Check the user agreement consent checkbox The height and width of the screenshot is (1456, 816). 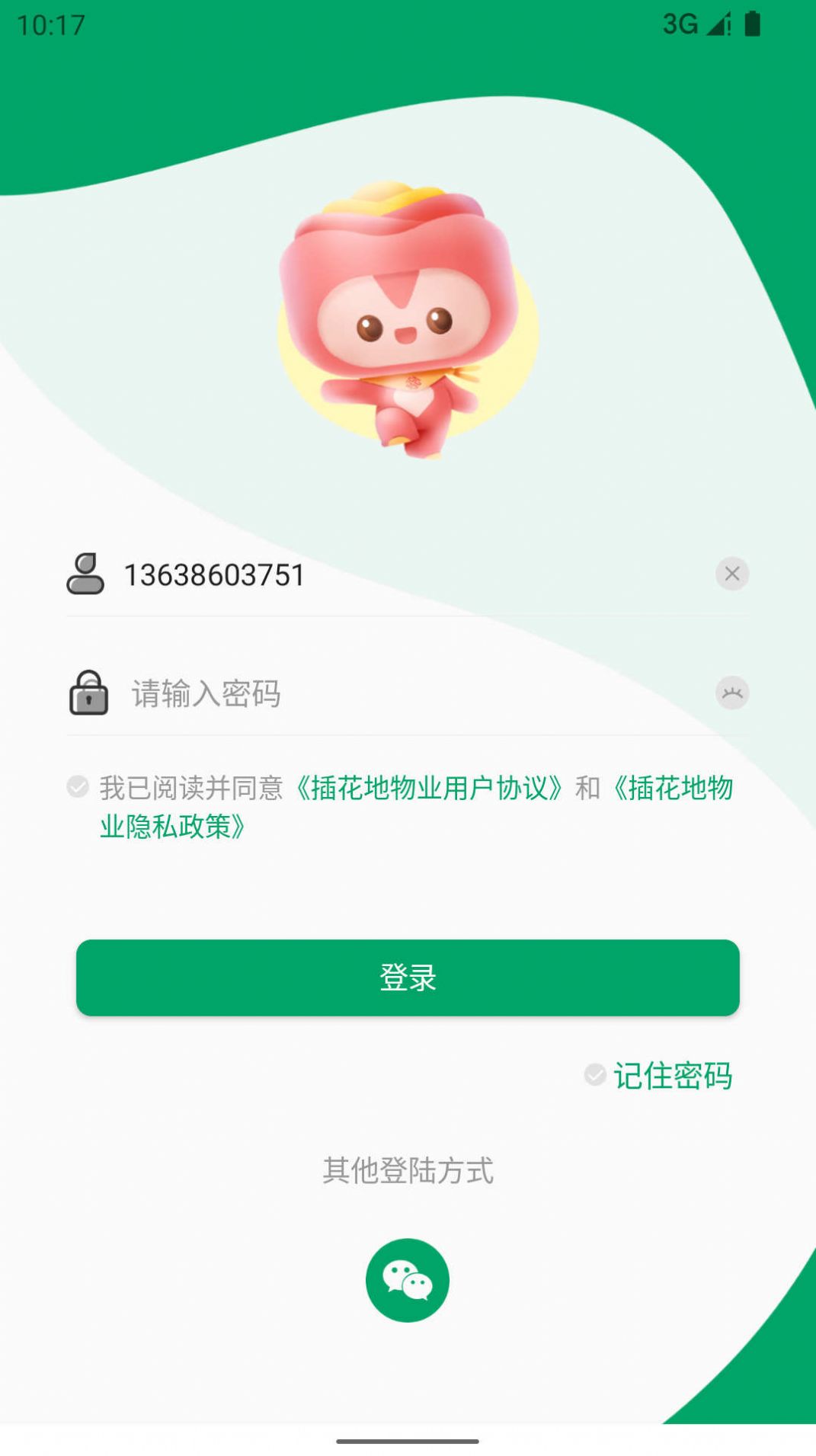(77, 787)
